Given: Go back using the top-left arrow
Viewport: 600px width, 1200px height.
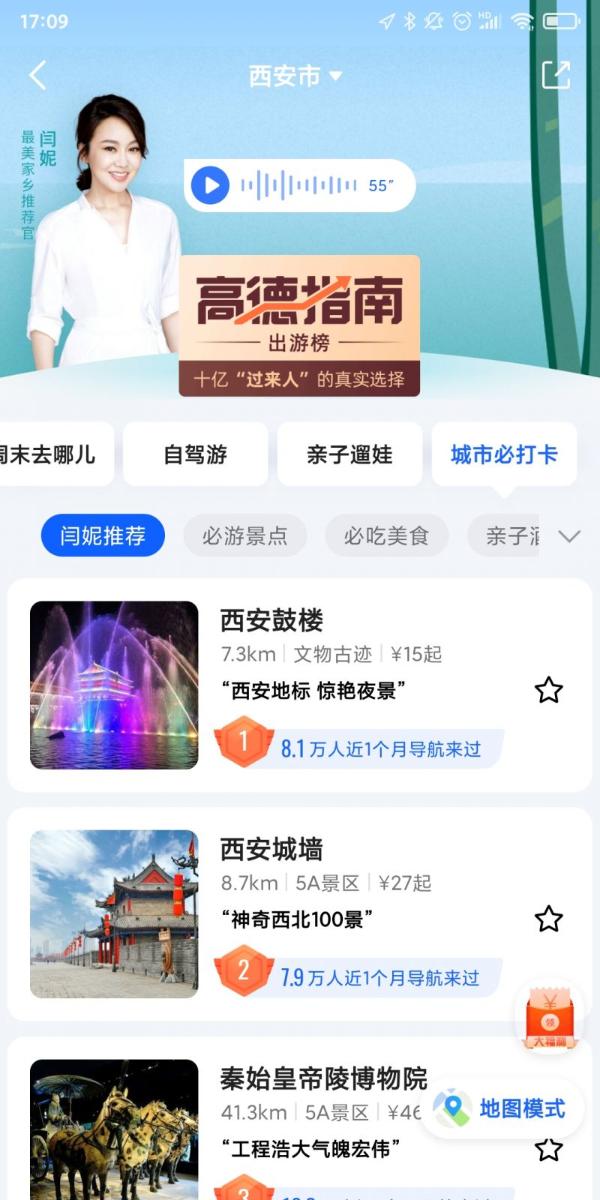Looking at the screenshot, I should coord(38,76).
